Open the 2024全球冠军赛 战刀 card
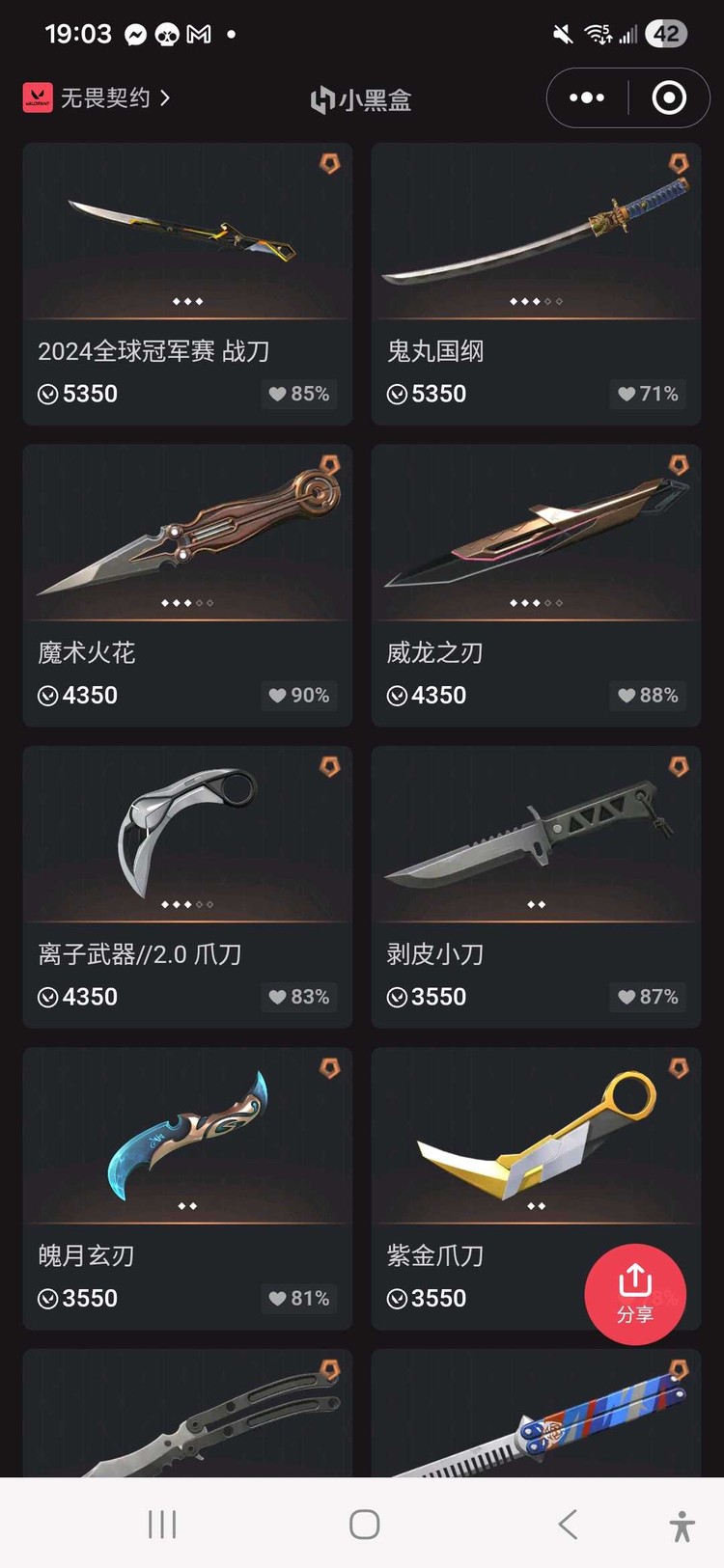The width and height of the screenshot is (724, 1568). tap(187, 284)
